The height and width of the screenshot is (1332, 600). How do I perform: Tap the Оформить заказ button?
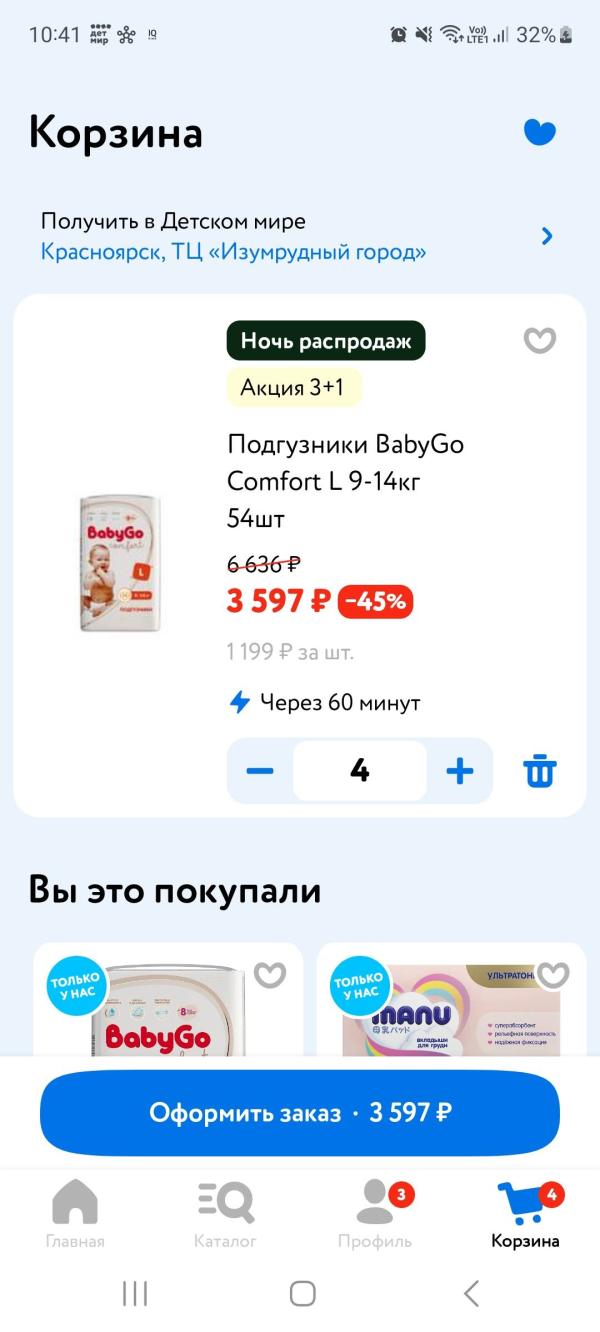coord(300,1113)
